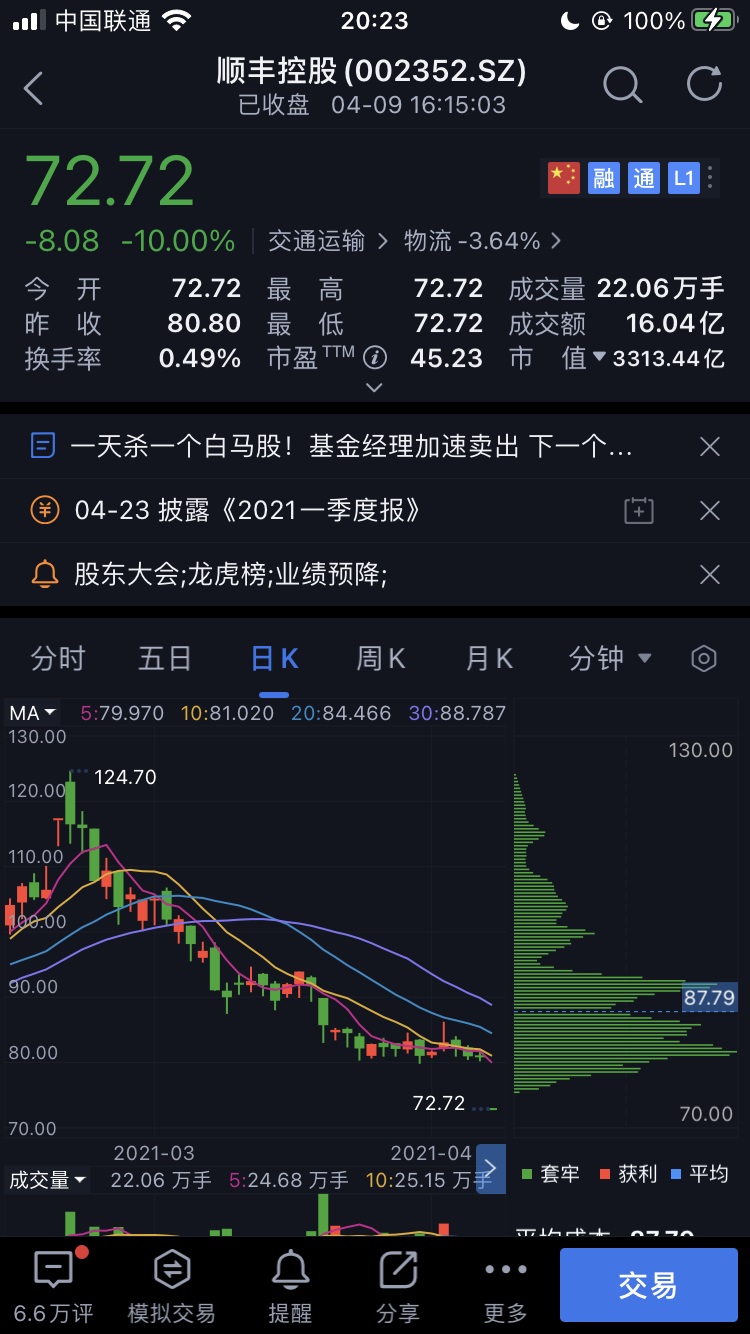This screenshot has width=750, height=1334.
Task: Dismiss the 白马股 news banner
Action: [709, 447]
